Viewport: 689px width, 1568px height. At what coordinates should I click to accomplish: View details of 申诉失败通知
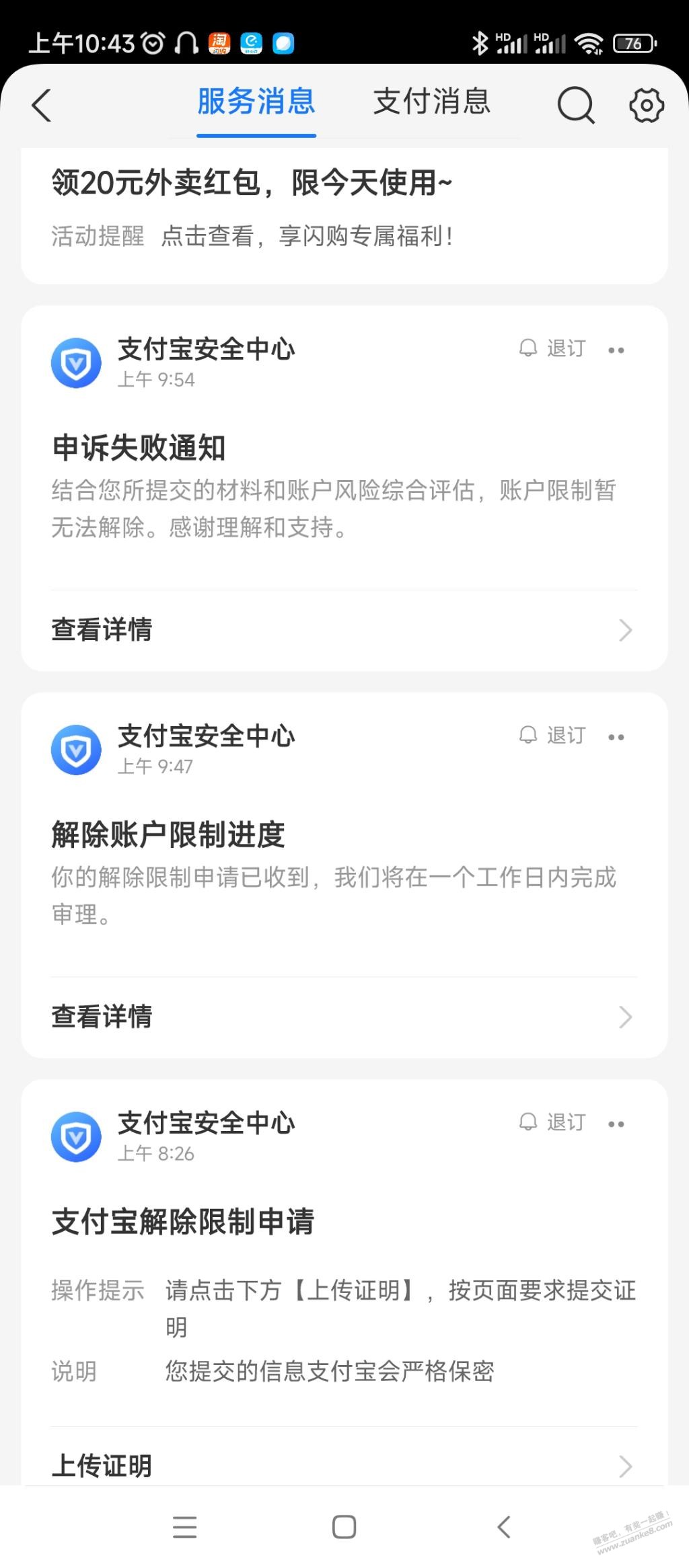pyautogui.click(x=343, y=630)
